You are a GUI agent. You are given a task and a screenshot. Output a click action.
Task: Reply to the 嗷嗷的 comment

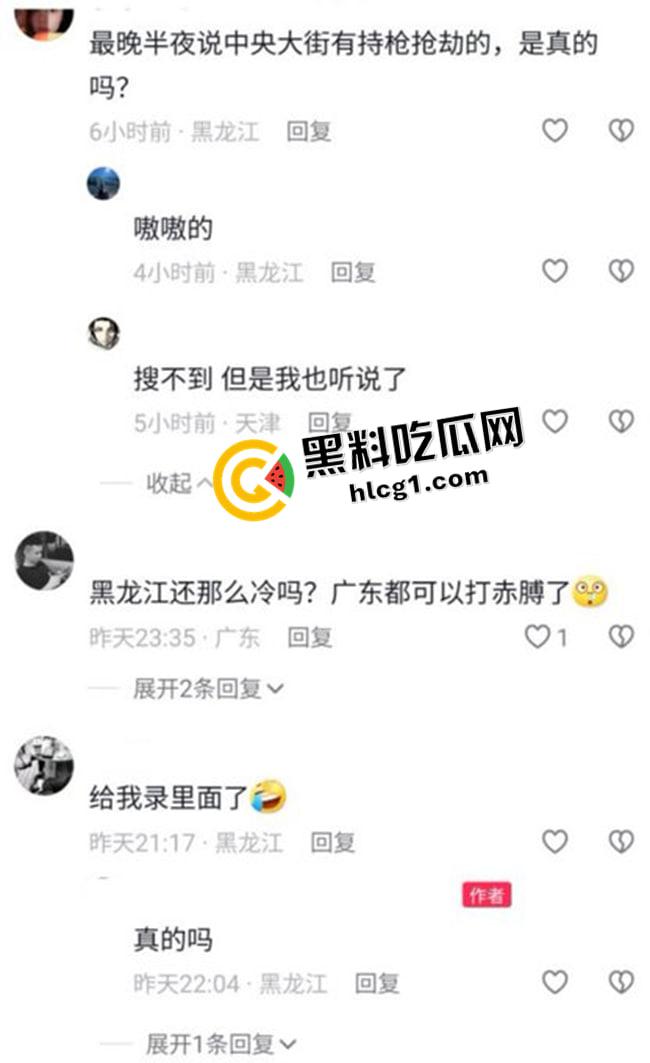pyautogui.click(x=353, y=272)
